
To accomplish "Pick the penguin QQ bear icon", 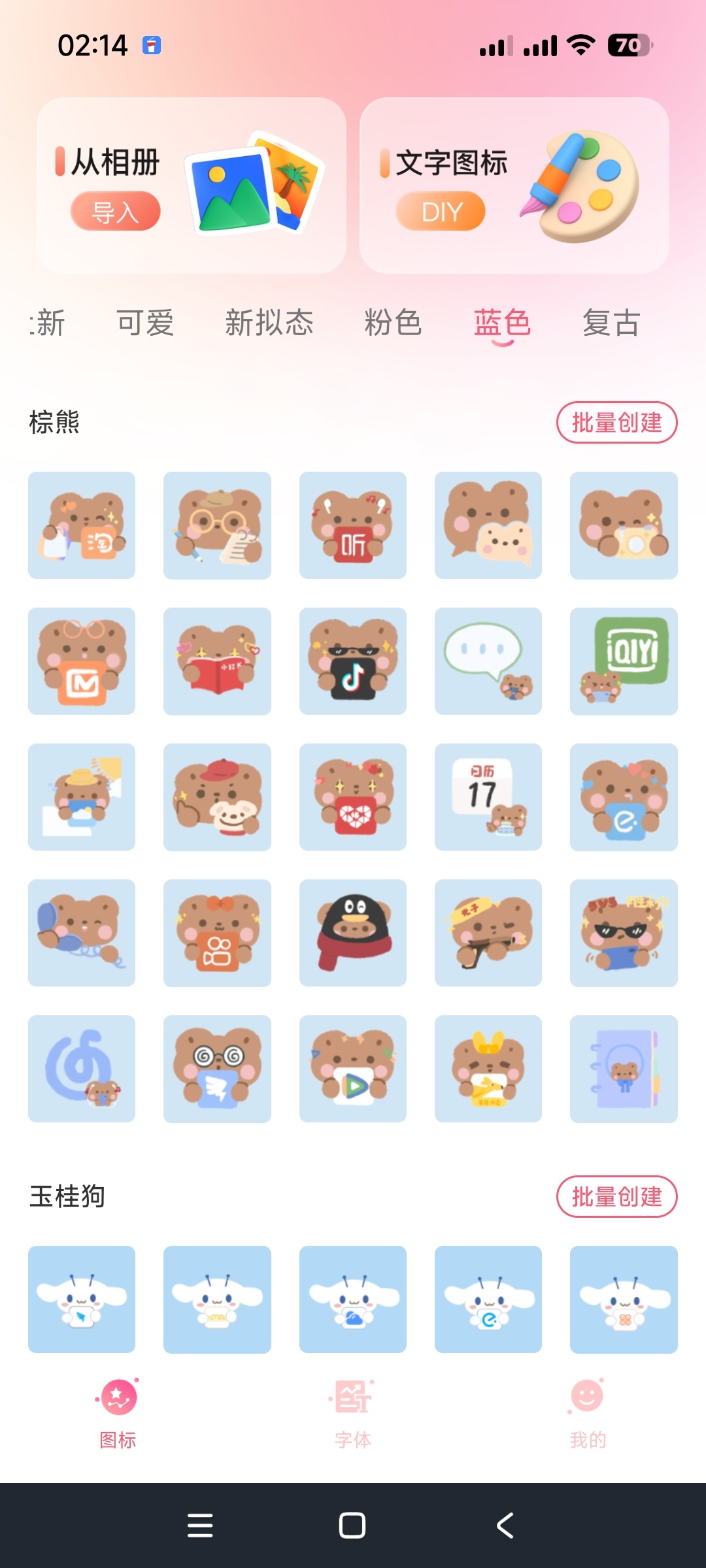I will (x=353, y=933).
